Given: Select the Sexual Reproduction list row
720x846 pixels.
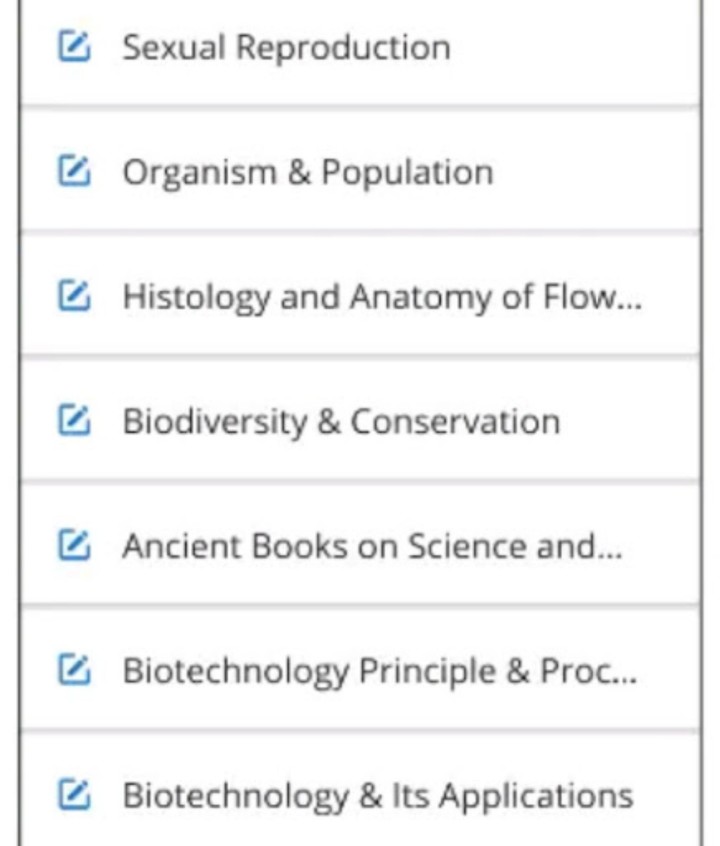Looking at the screenshot, I should (360, 43).
